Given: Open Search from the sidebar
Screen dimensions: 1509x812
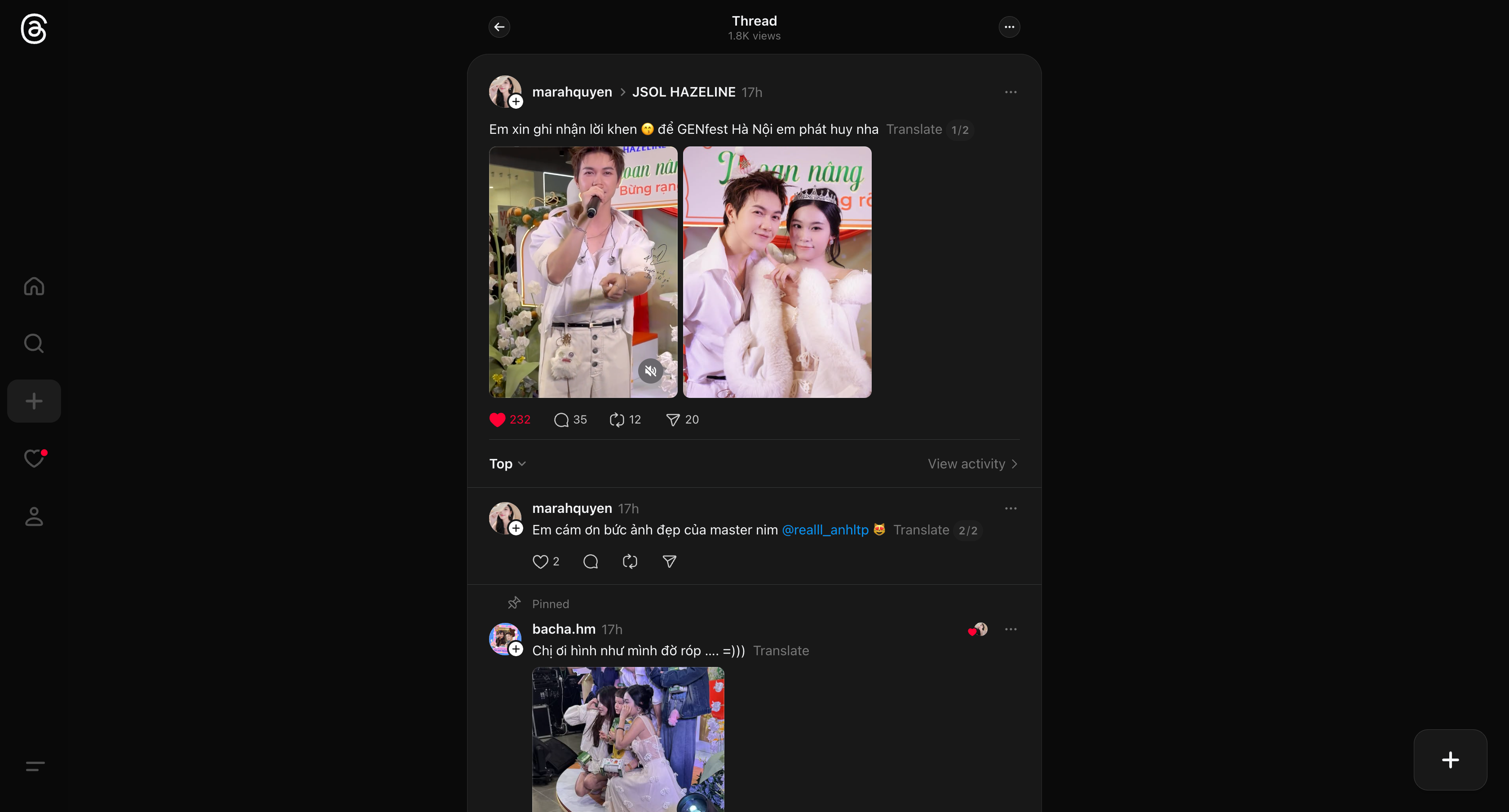Looking at the screenshot, I should coord(34,343).
